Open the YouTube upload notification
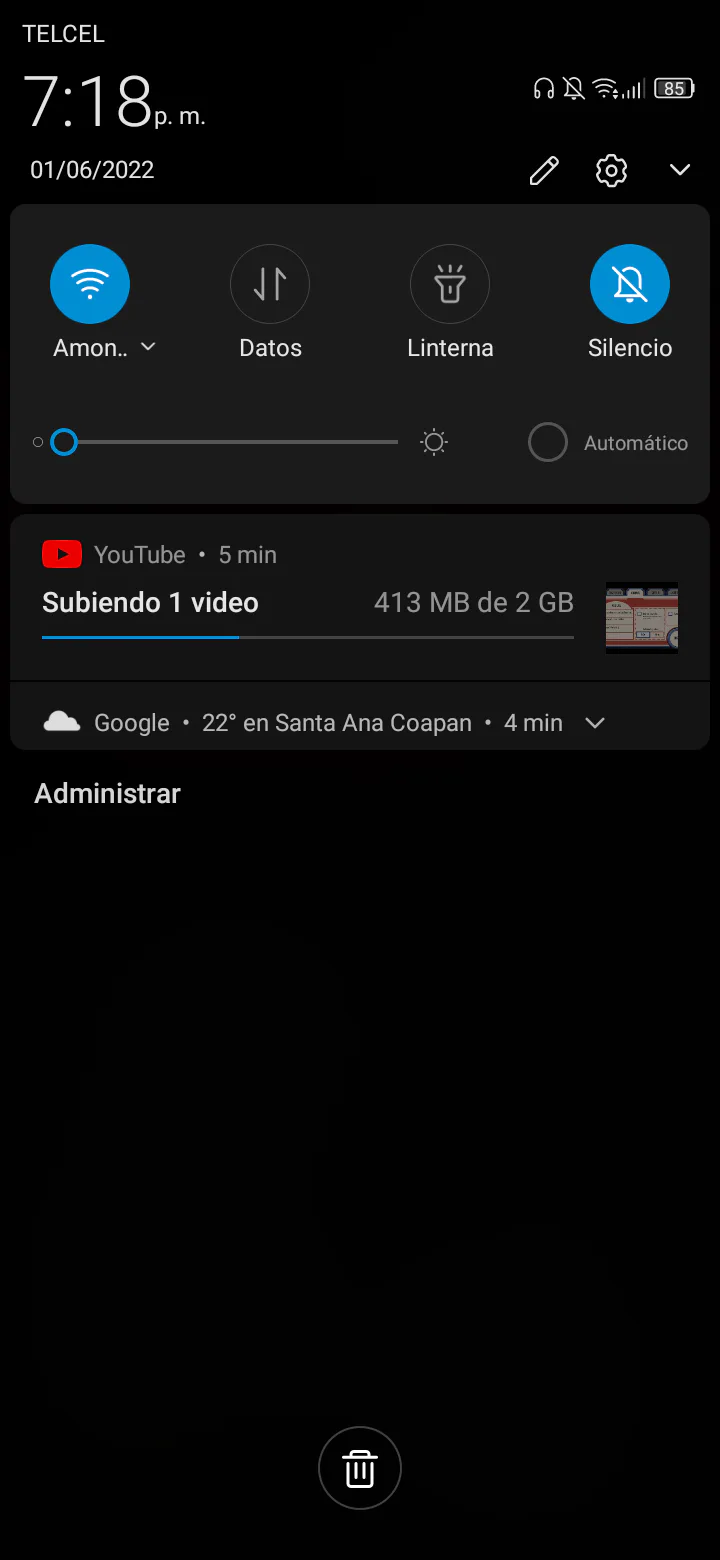 point(308,602)
